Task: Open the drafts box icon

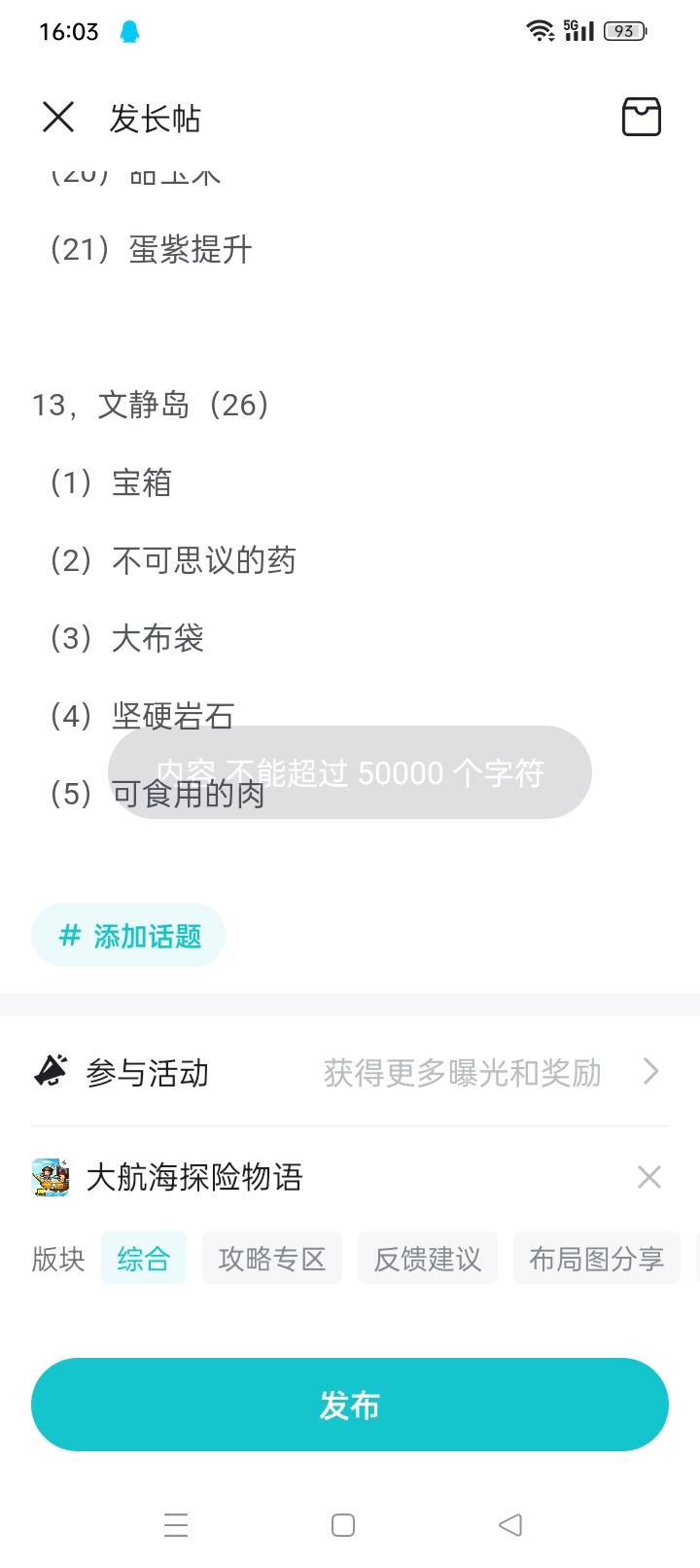Action: point(641,118)
